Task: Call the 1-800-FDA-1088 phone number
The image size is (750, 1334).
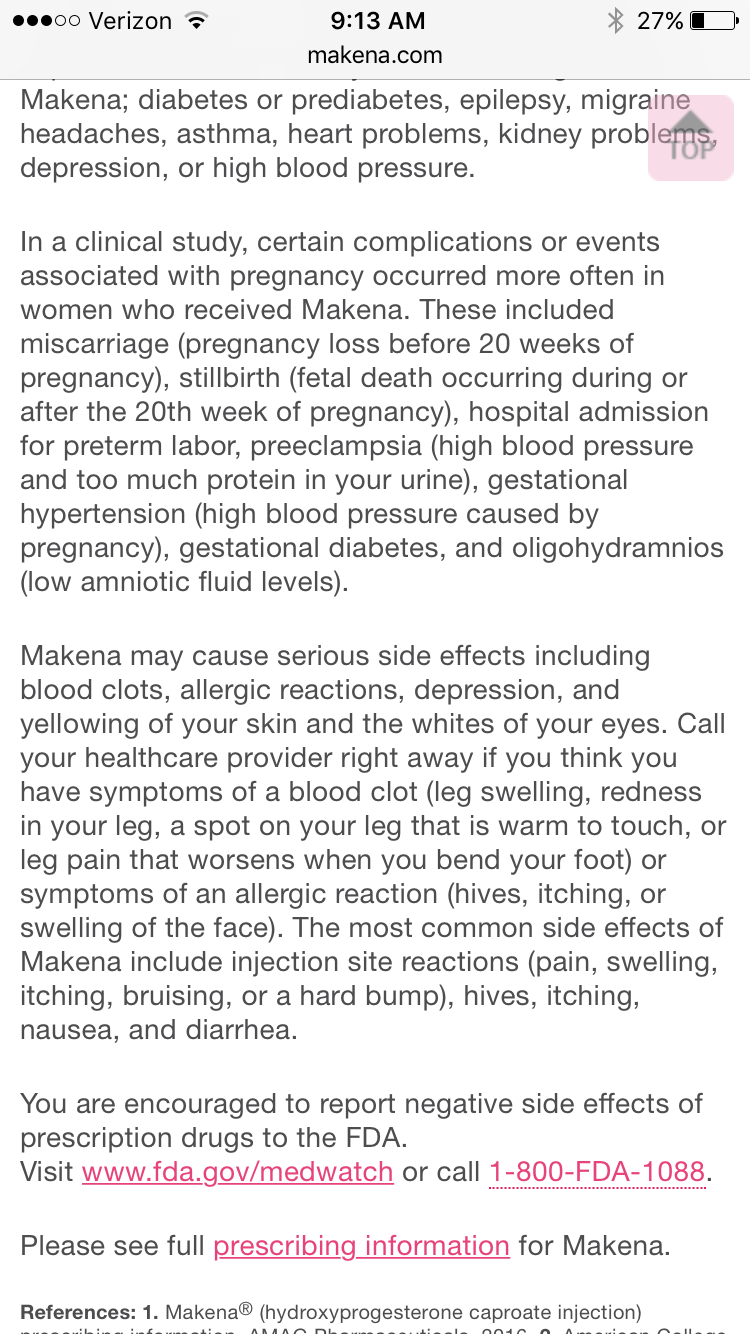Action: point(597,1171)
